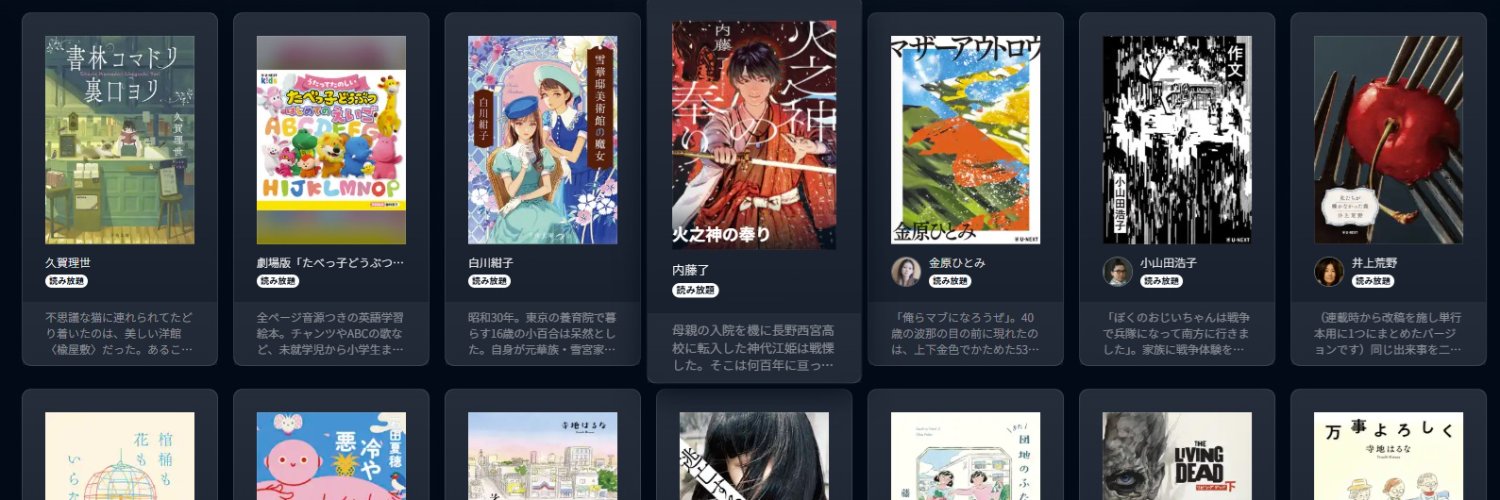
Task: Select 白川紺子's 雪華邸美術館の魔女 card
Action: [x=542, y=140]
